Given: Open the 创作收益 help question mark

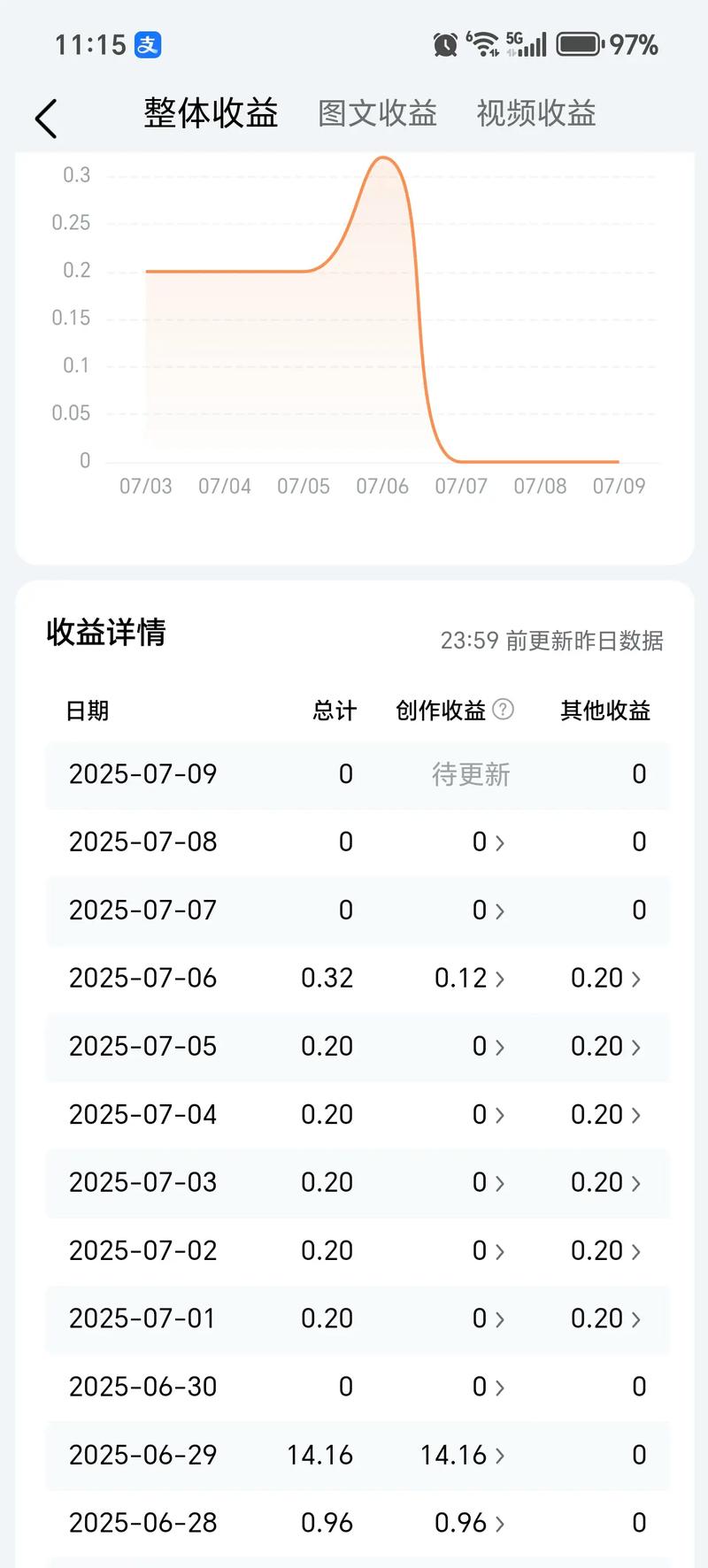Looking at the screenshot, I should click(502, 709).
